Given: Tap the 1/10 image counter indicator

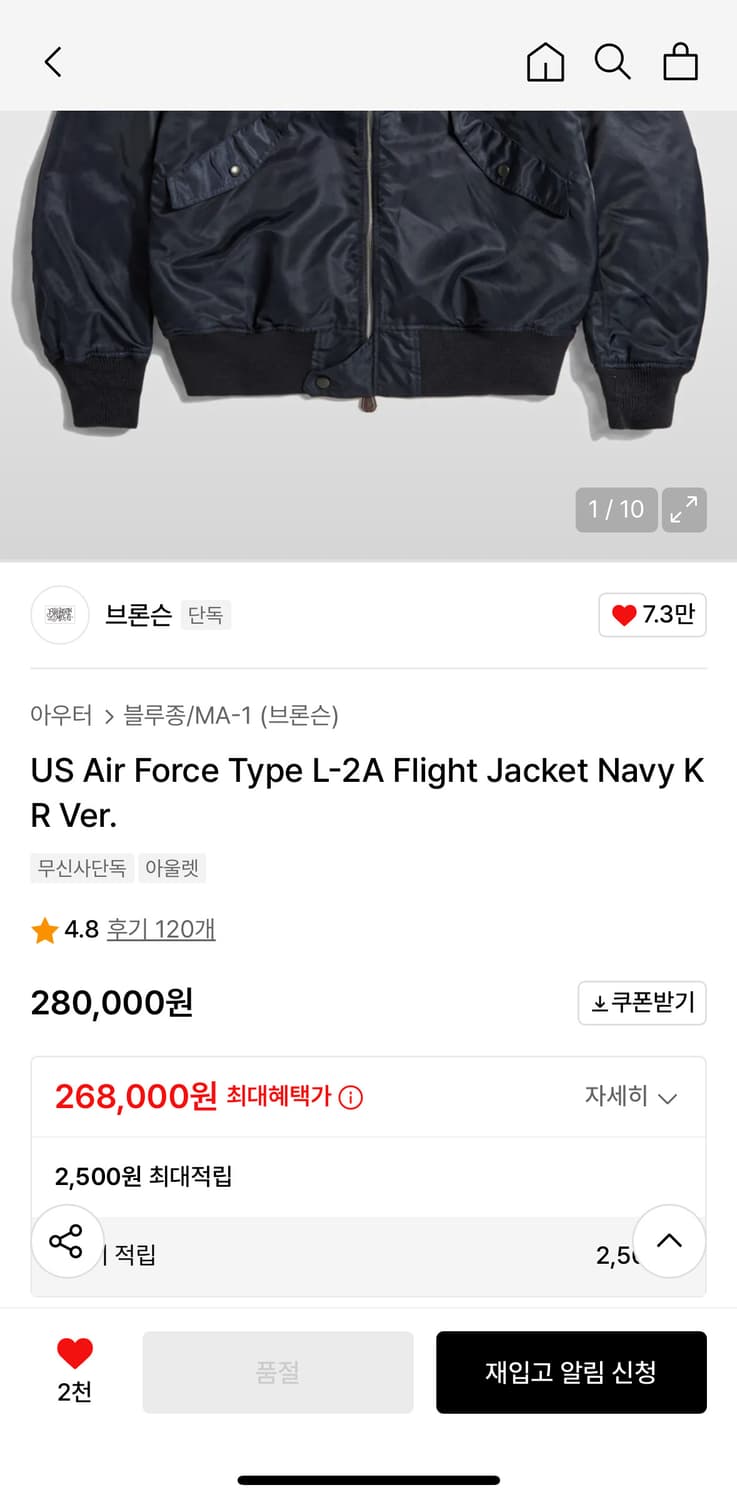Looking at the screenshot, I should click(x=616, y=510).
